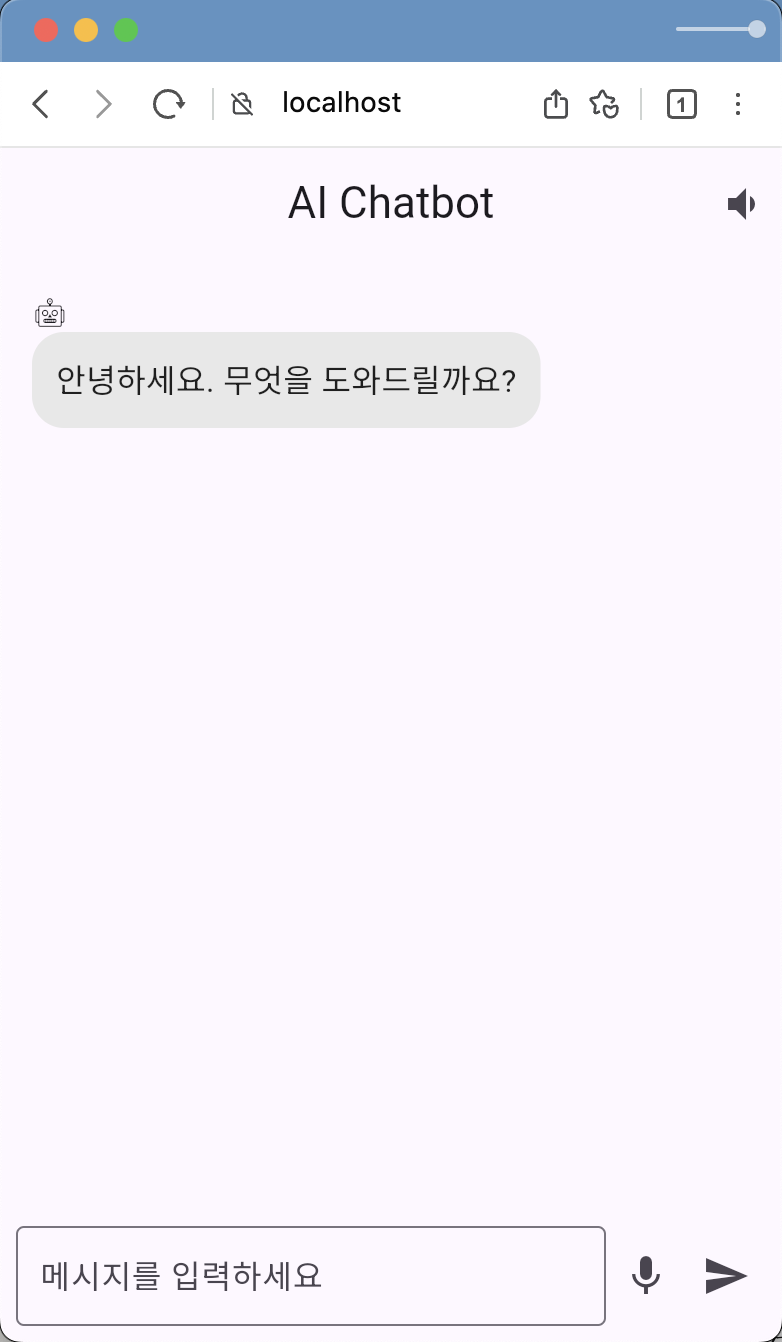
Task: Close the window with red button
Action: 46,31
